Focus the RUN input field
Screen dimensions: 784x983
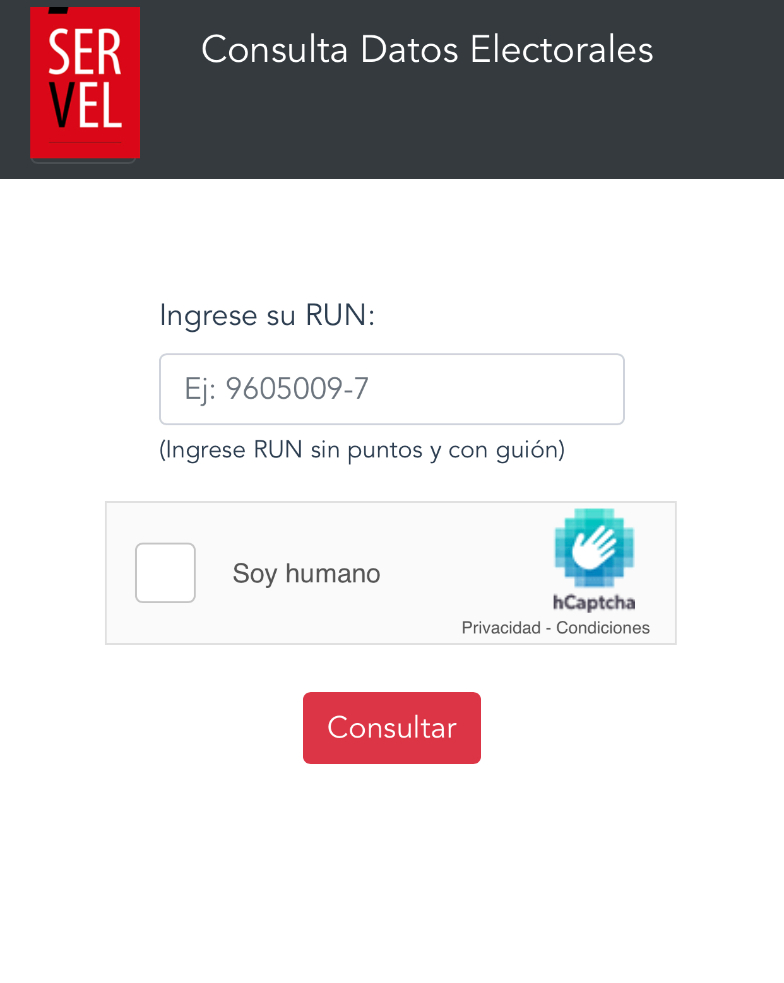pyautogui.click(x=391, y=389)
